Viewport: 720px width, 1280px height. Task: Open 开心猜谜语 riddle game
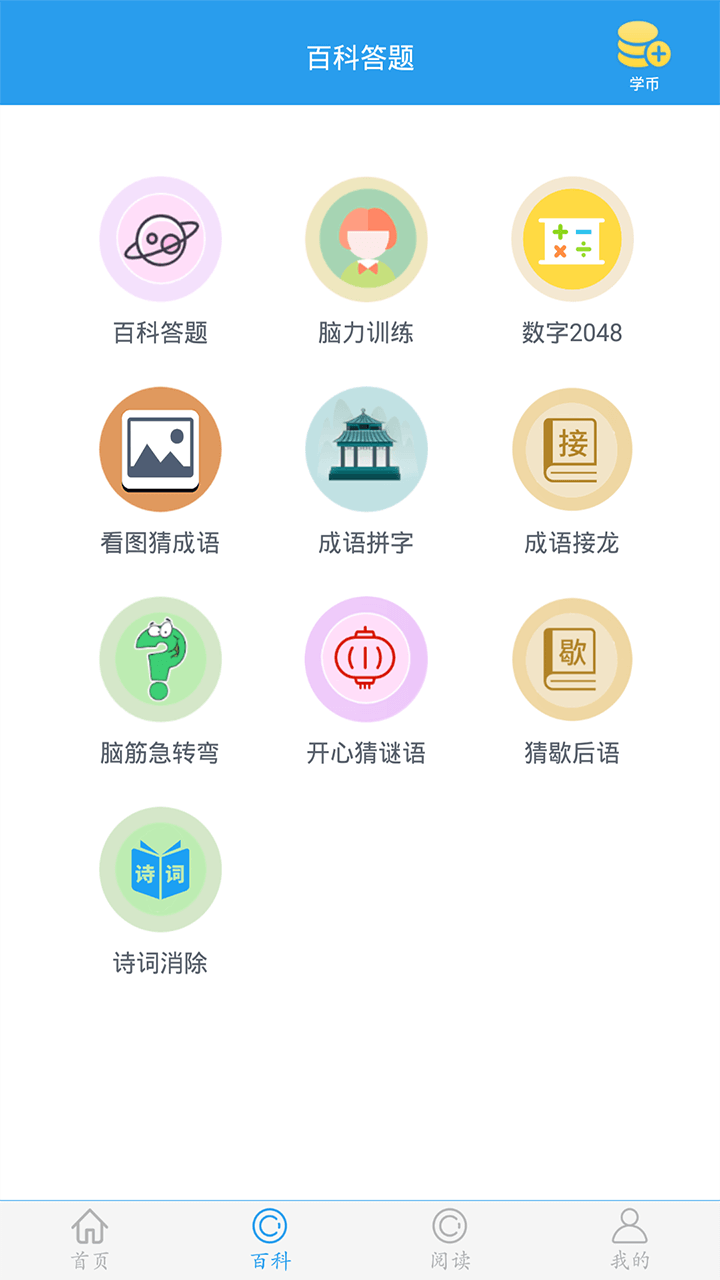(366, 660)
